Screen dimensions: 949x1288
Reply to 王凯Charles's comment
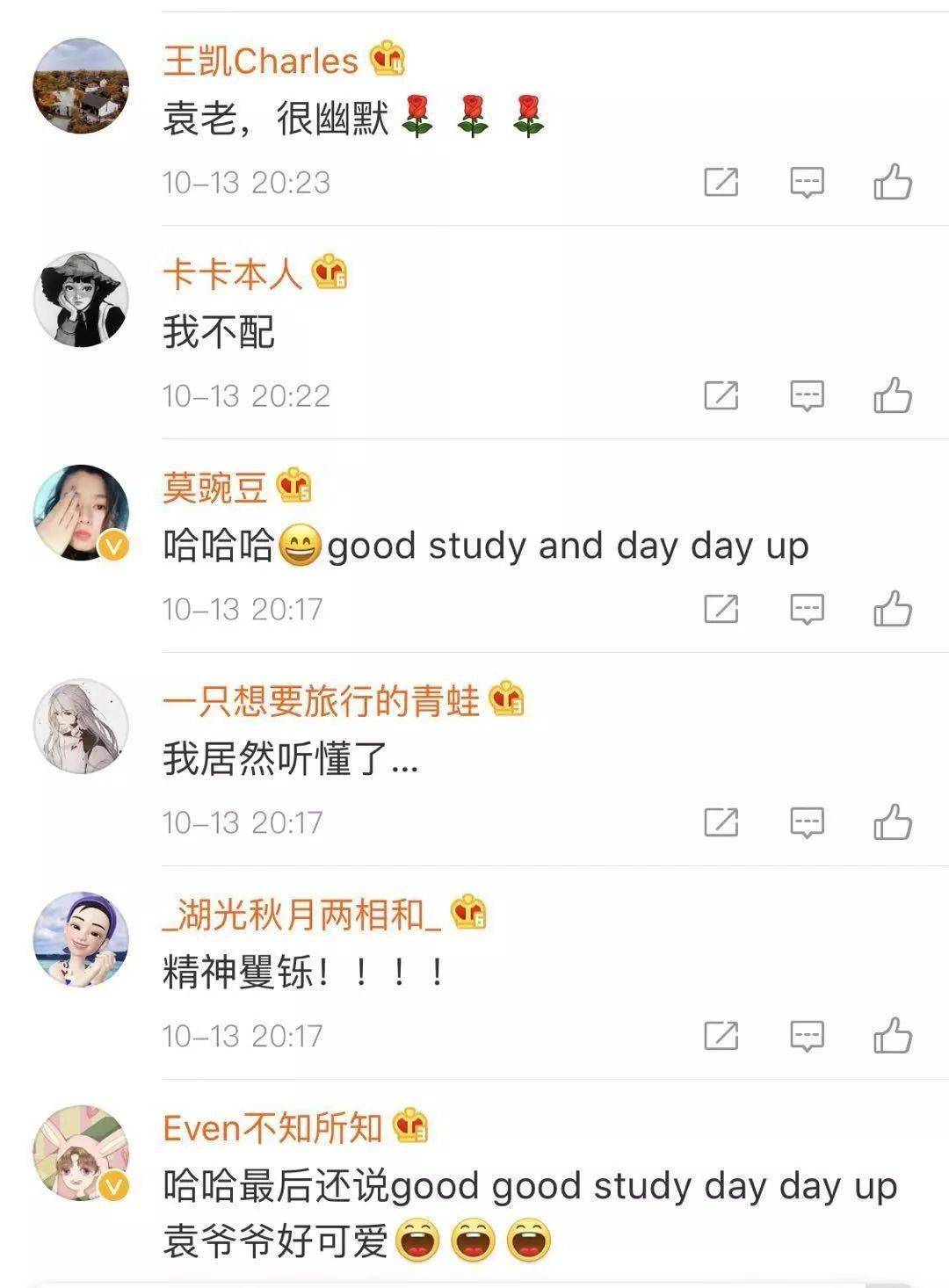pyautogui.click(x=807, y=183)
